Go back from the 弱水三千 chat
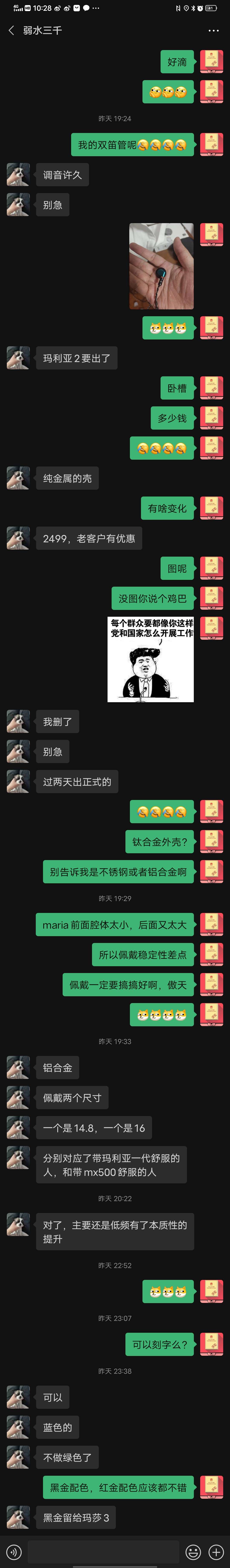The height and width of the screenshot is (1568, 230). coord(11,30)
